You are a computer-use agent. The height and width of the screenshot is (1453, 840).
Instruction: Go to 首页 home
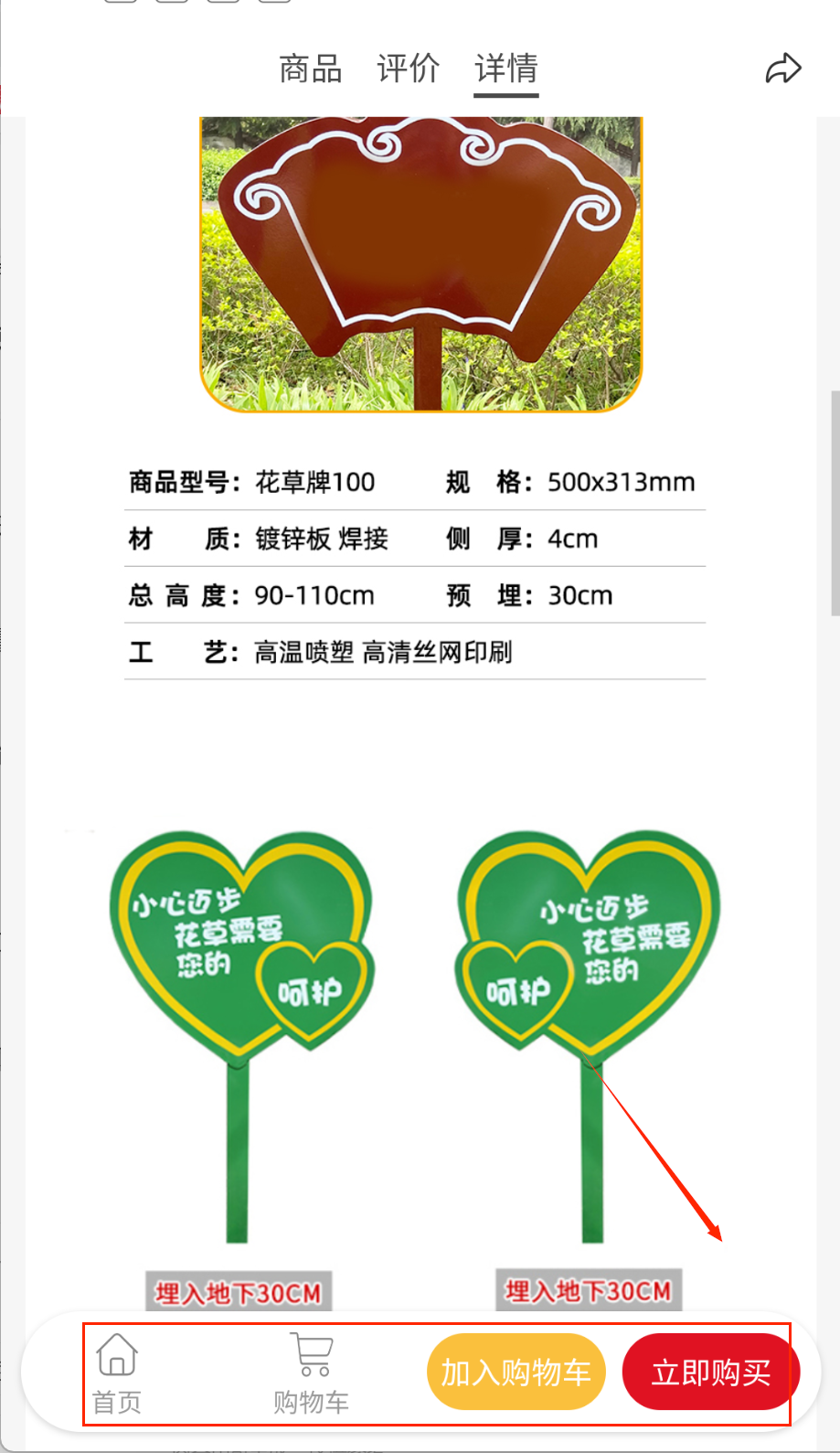click(117, 1373)
